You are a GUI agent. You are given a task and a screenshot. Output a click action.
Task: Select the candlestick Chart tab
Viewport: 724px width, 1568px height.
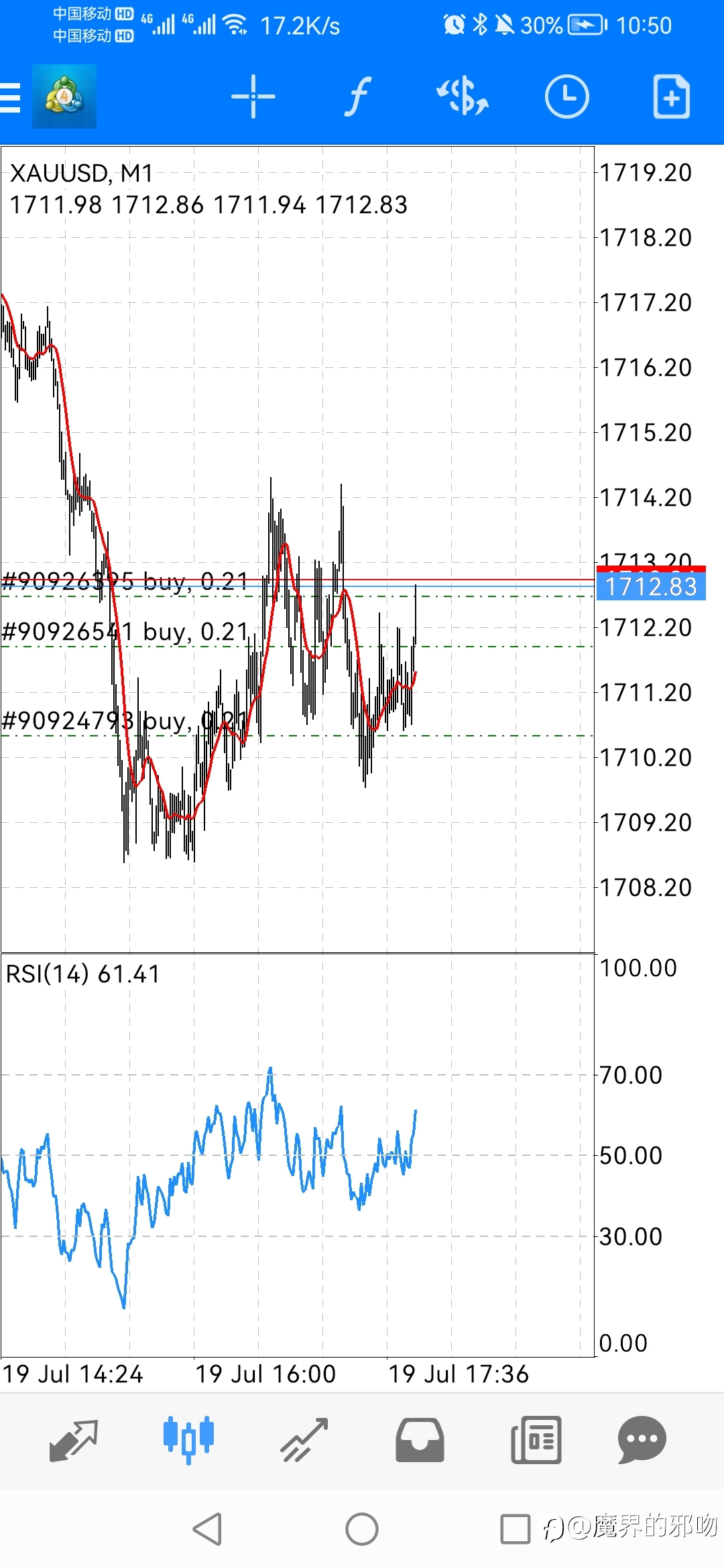[x=188, y=1440]
